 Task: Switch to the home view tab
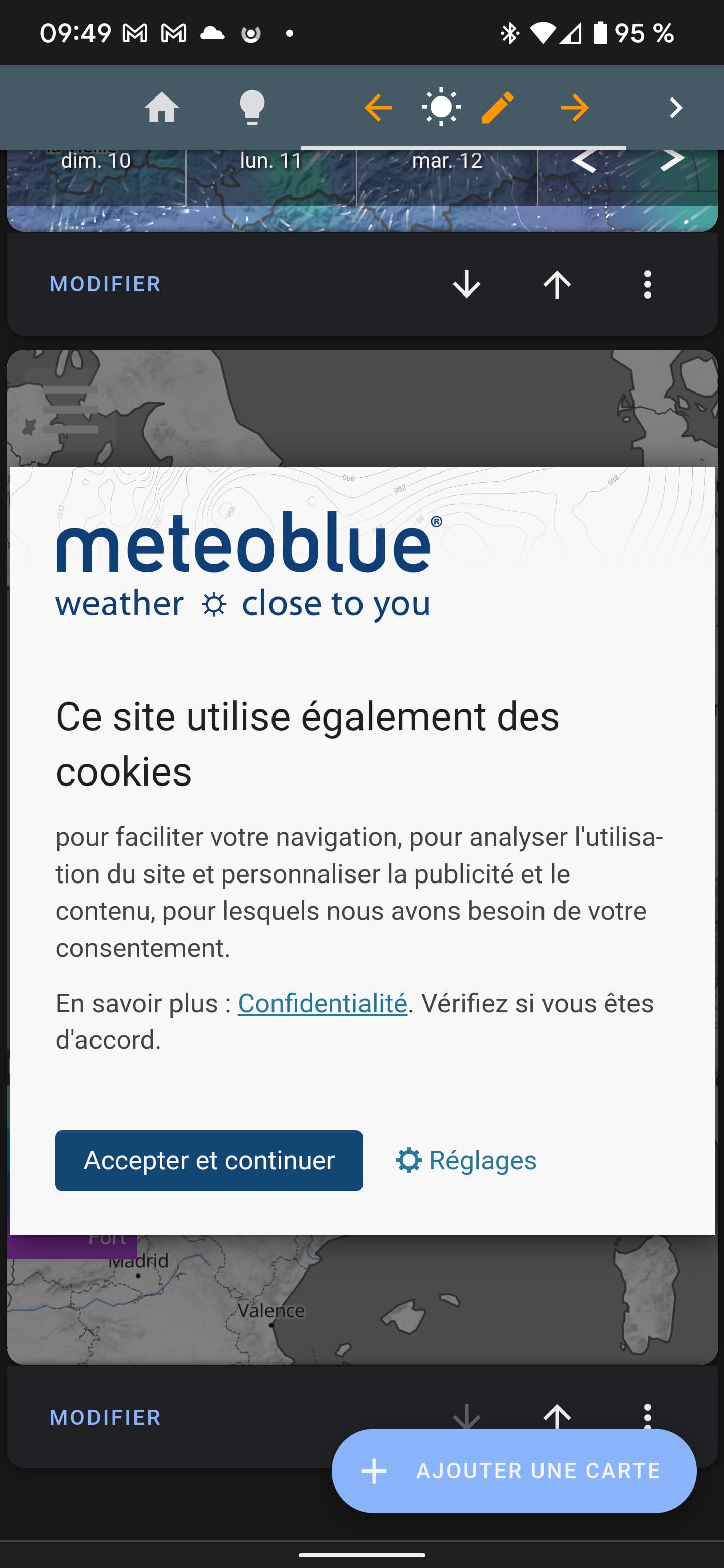[161, 108]
